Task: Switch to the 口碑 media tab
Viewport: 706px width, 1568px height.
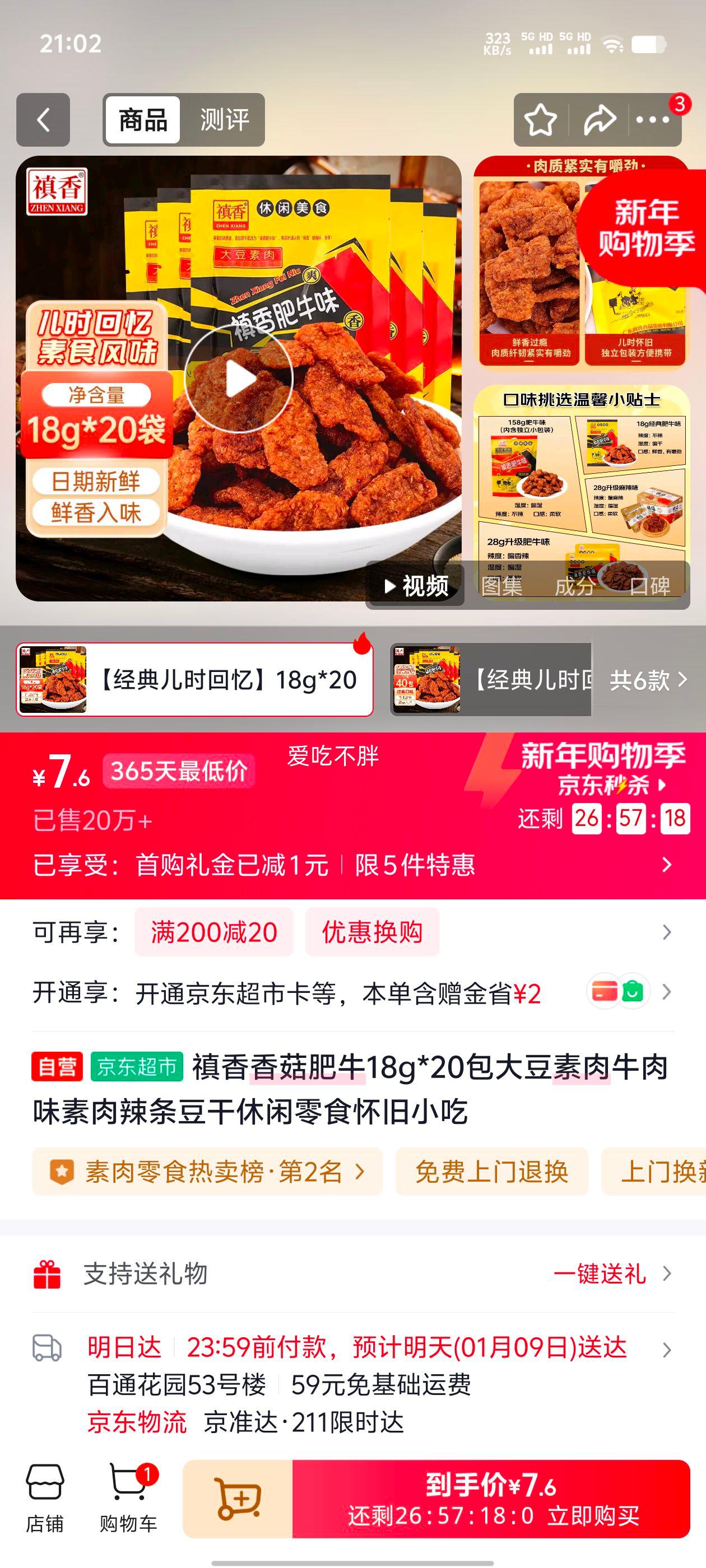Action: tap(649, 586)
